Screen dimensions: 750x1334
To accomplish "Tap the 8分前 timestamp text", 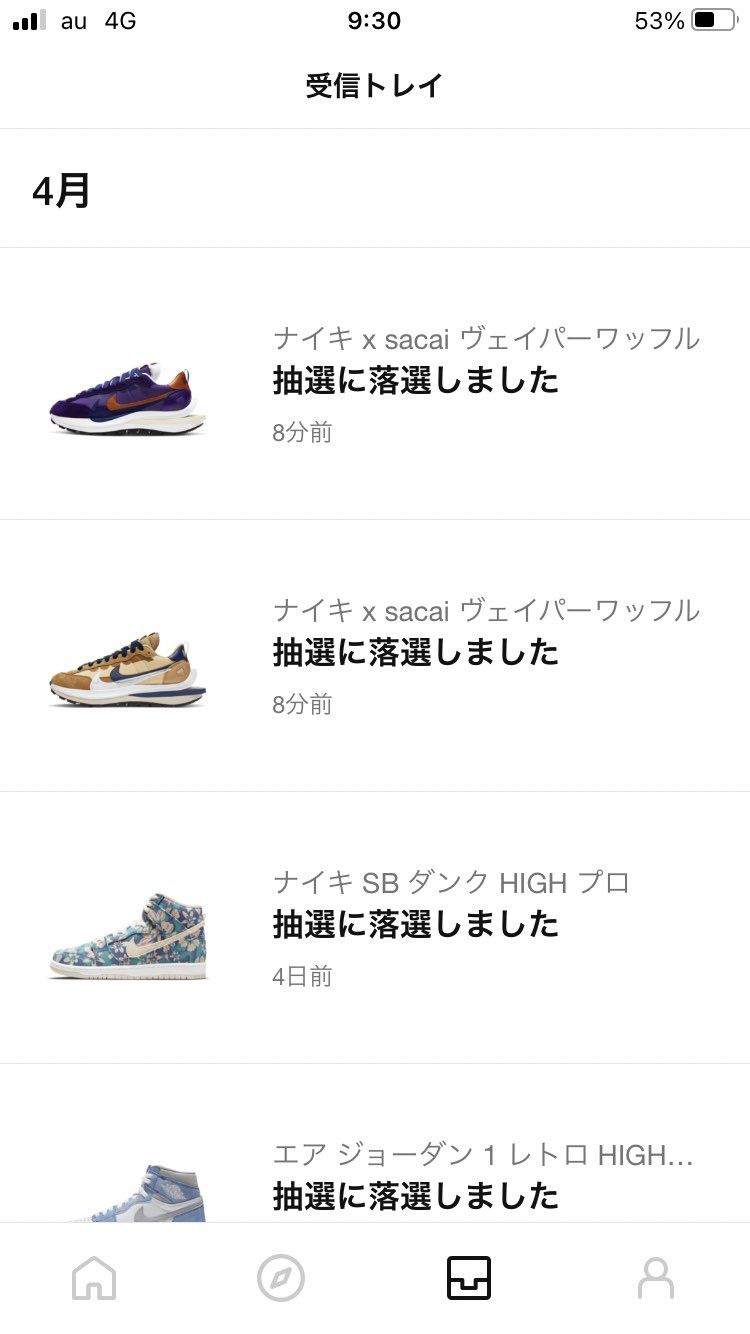I will 302,433.
